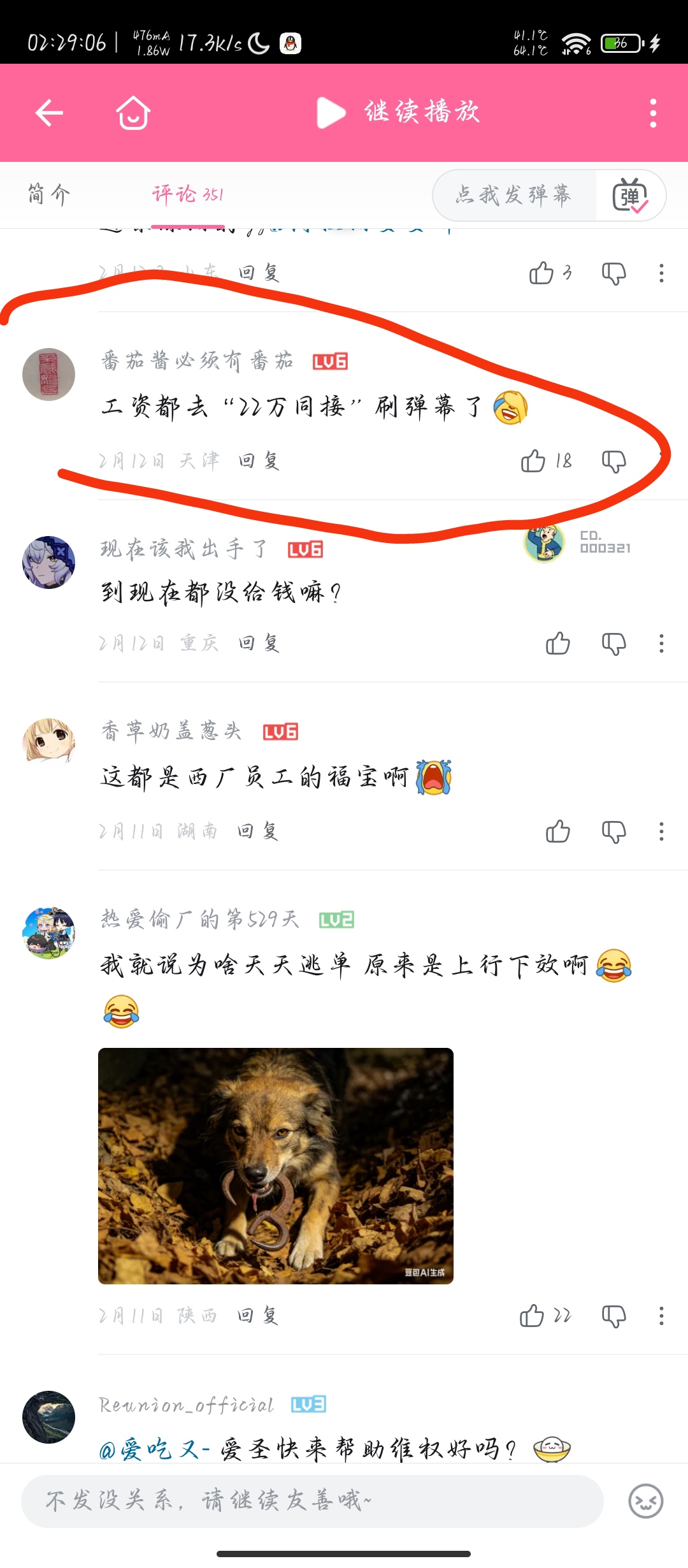
Task: Open the emoji picker next to the comment box
Action: tap(645, 1501)
